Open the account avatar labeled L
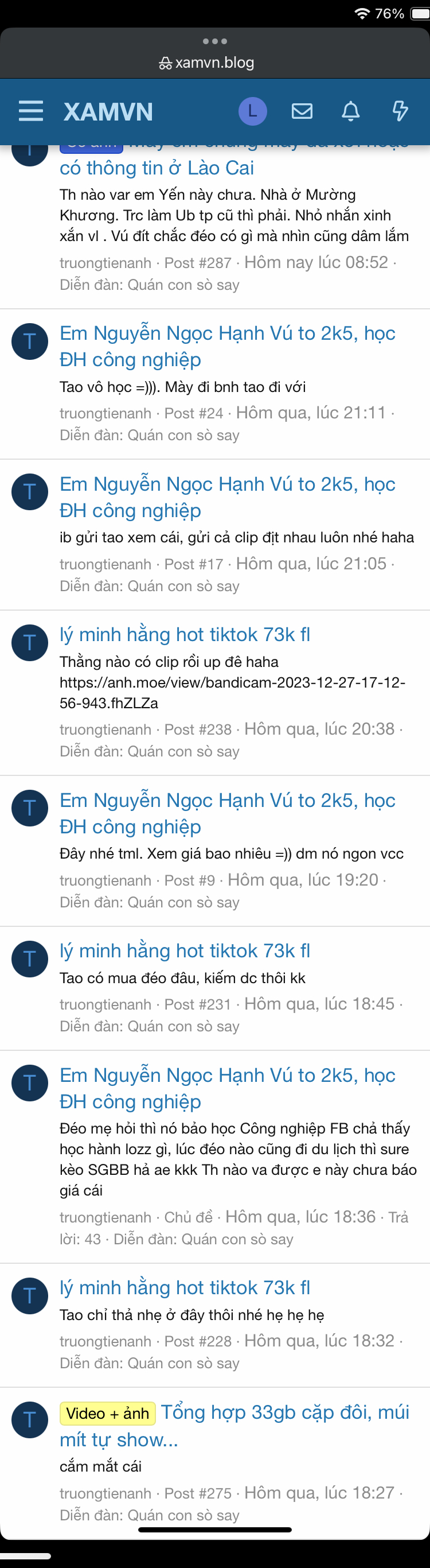 (x=252, y=111)
